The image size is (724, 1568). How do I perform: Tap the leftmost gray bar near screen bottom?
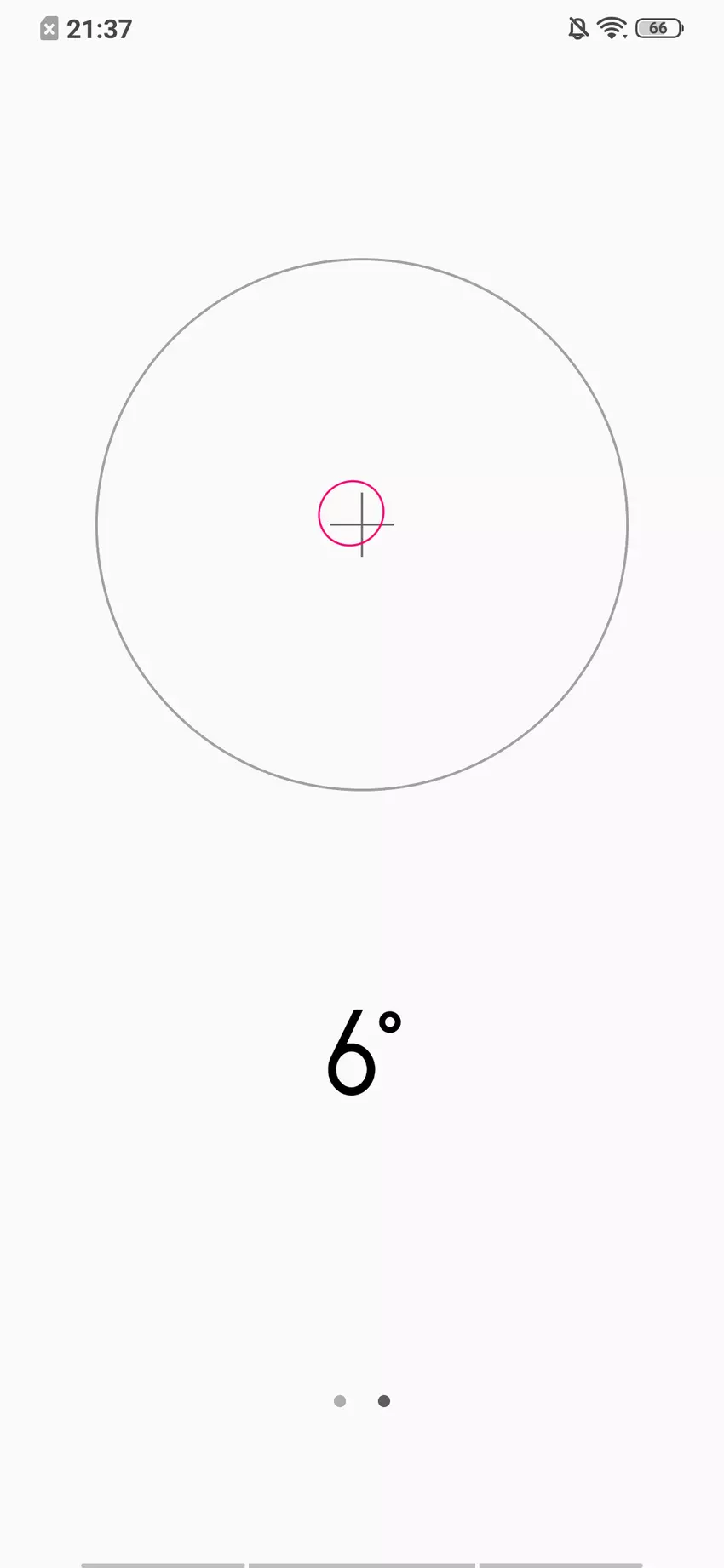(x=162, y=1560)
